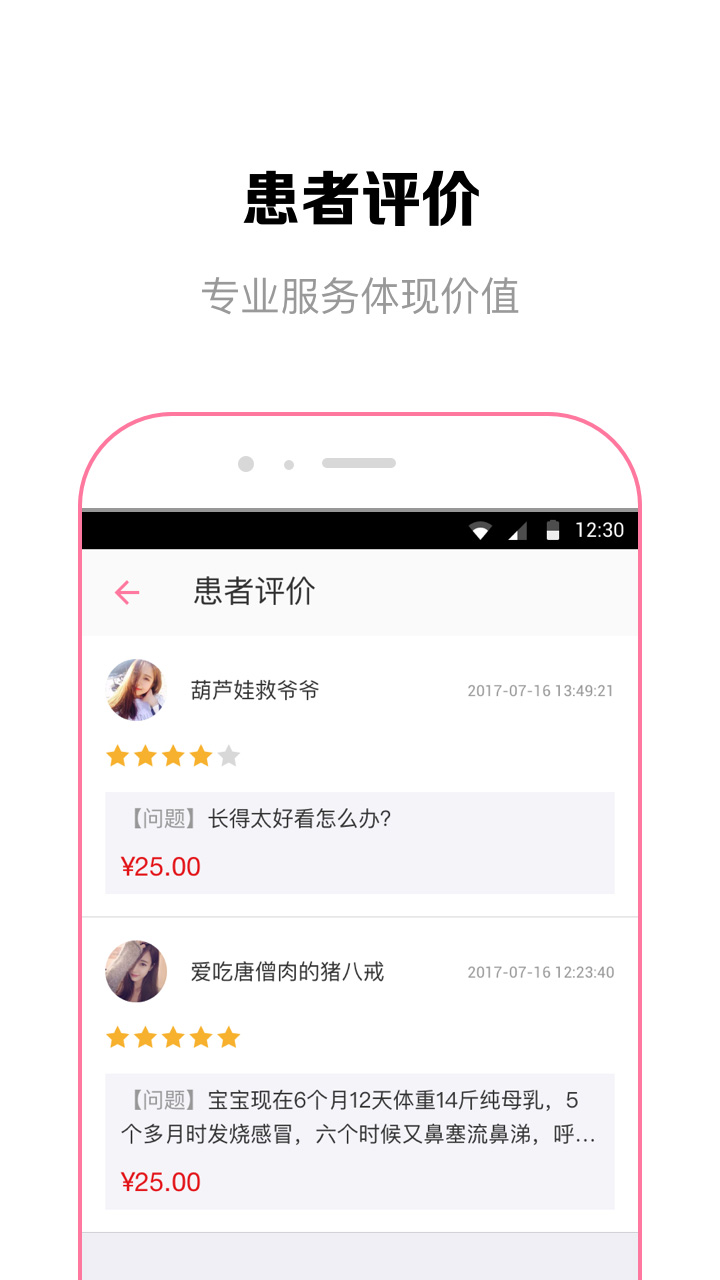This screenshot has width=720, height=1280.
Task: Select the fifth star in the second review
Action: pyautogui.click(x=228, y=1038)
